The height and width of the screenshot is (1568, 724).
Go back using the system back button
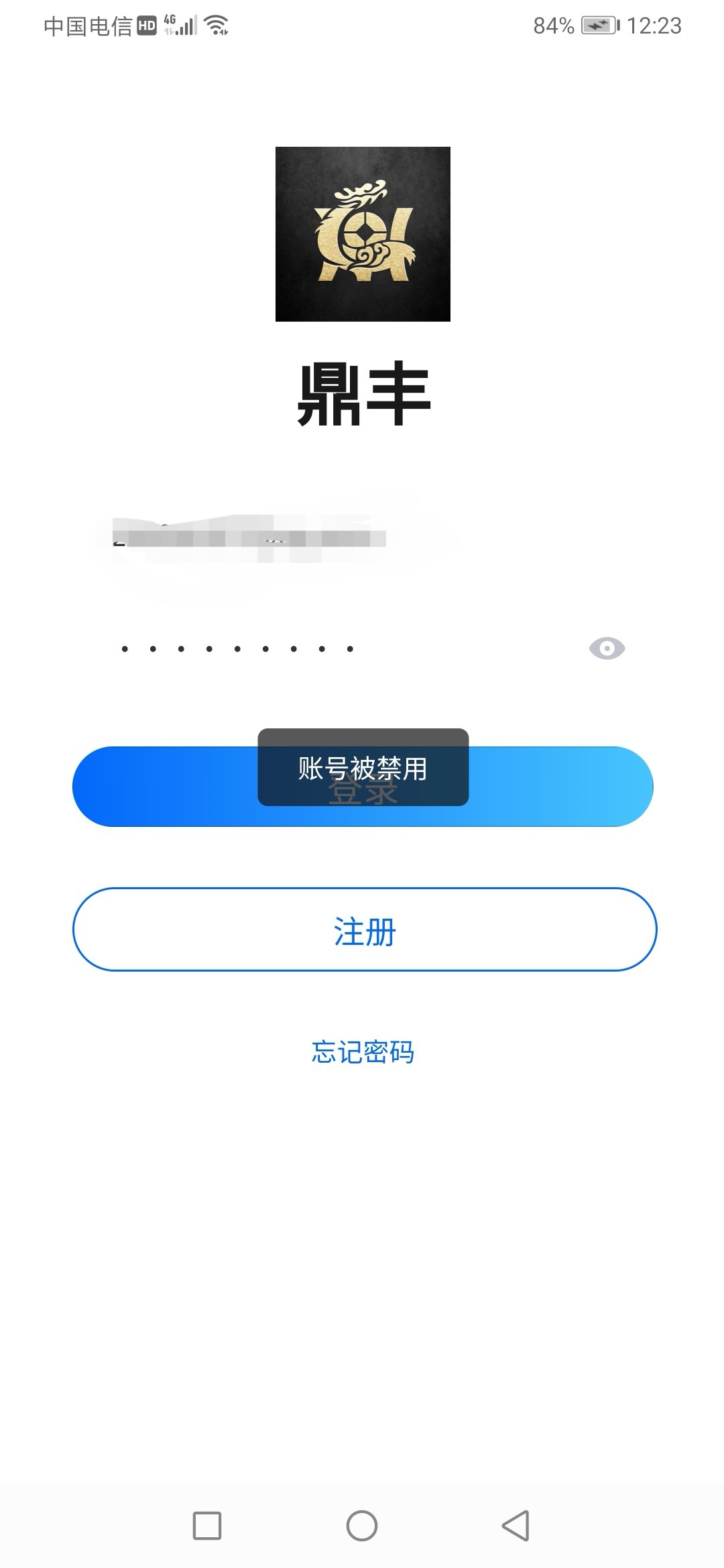point(516,1526)
